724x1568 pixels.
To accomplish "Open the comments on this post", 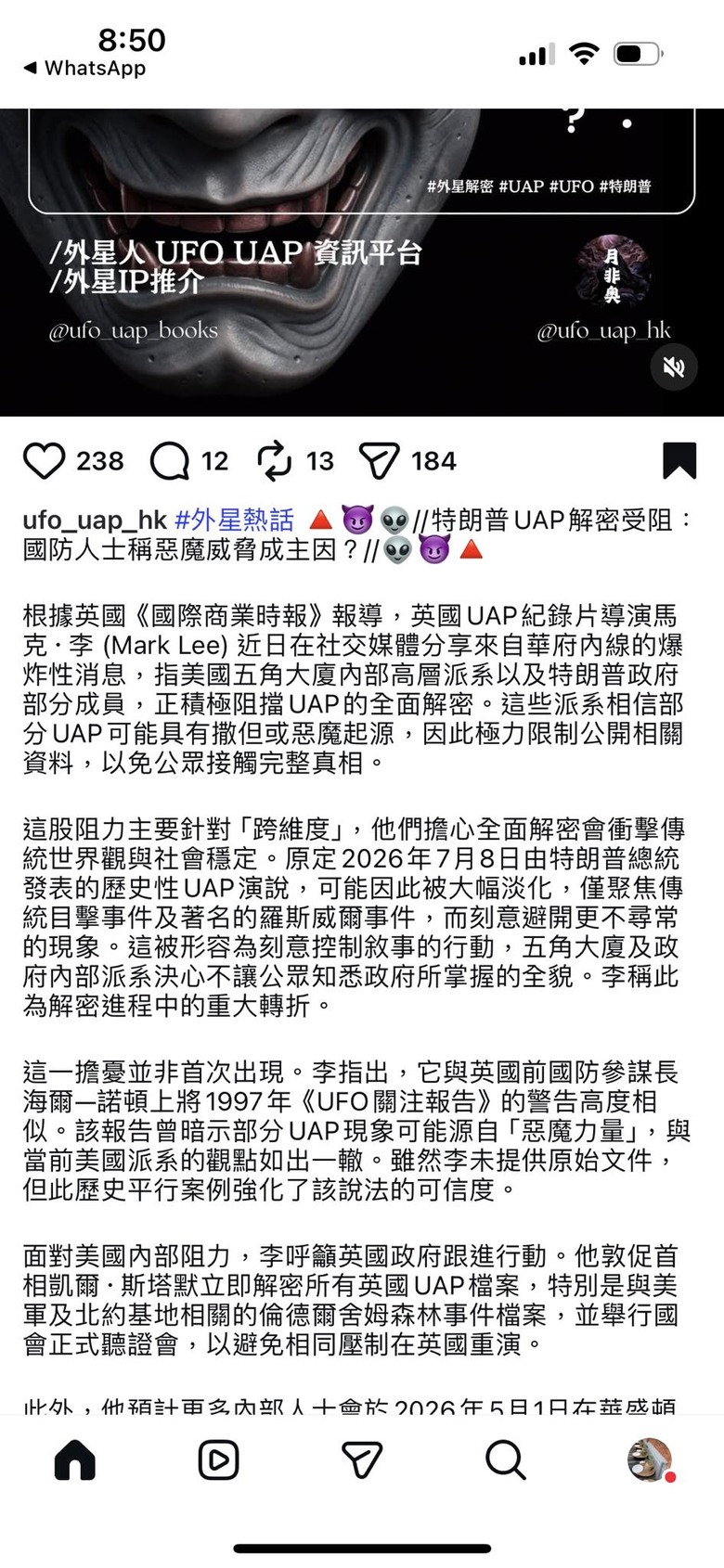I will 169,461.
